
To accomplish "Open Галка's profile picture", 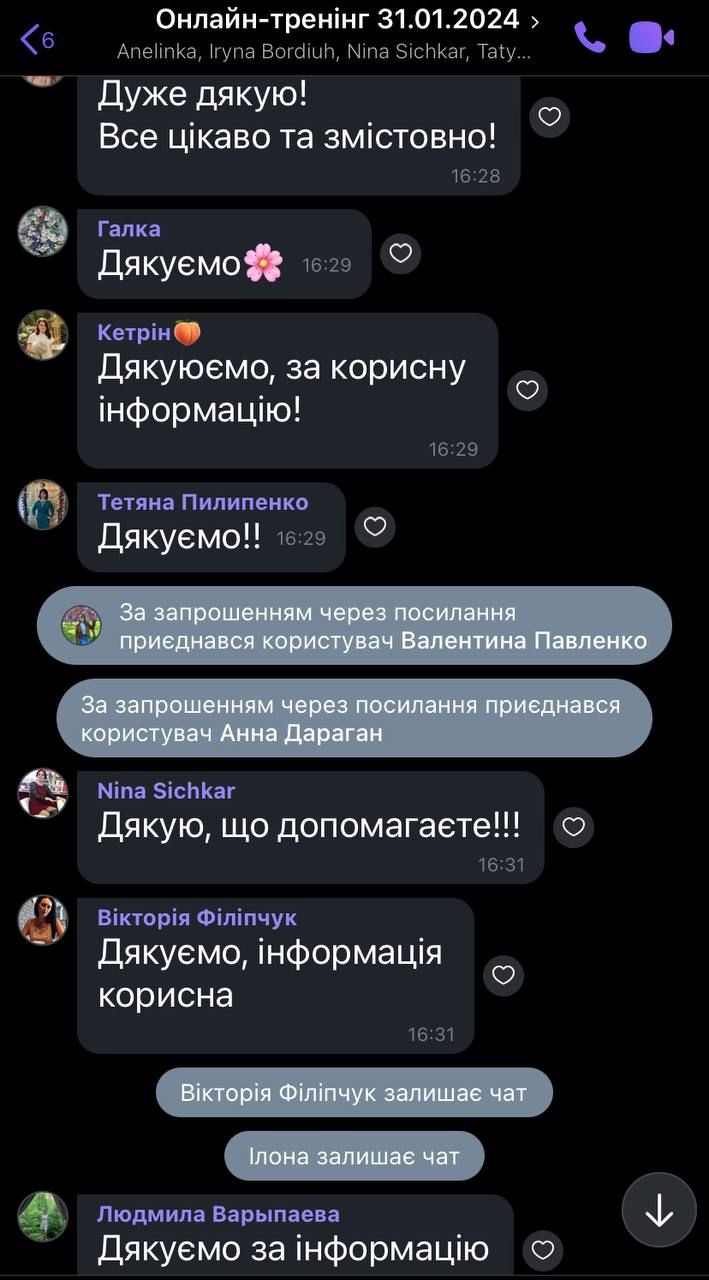I will point(42,231).
